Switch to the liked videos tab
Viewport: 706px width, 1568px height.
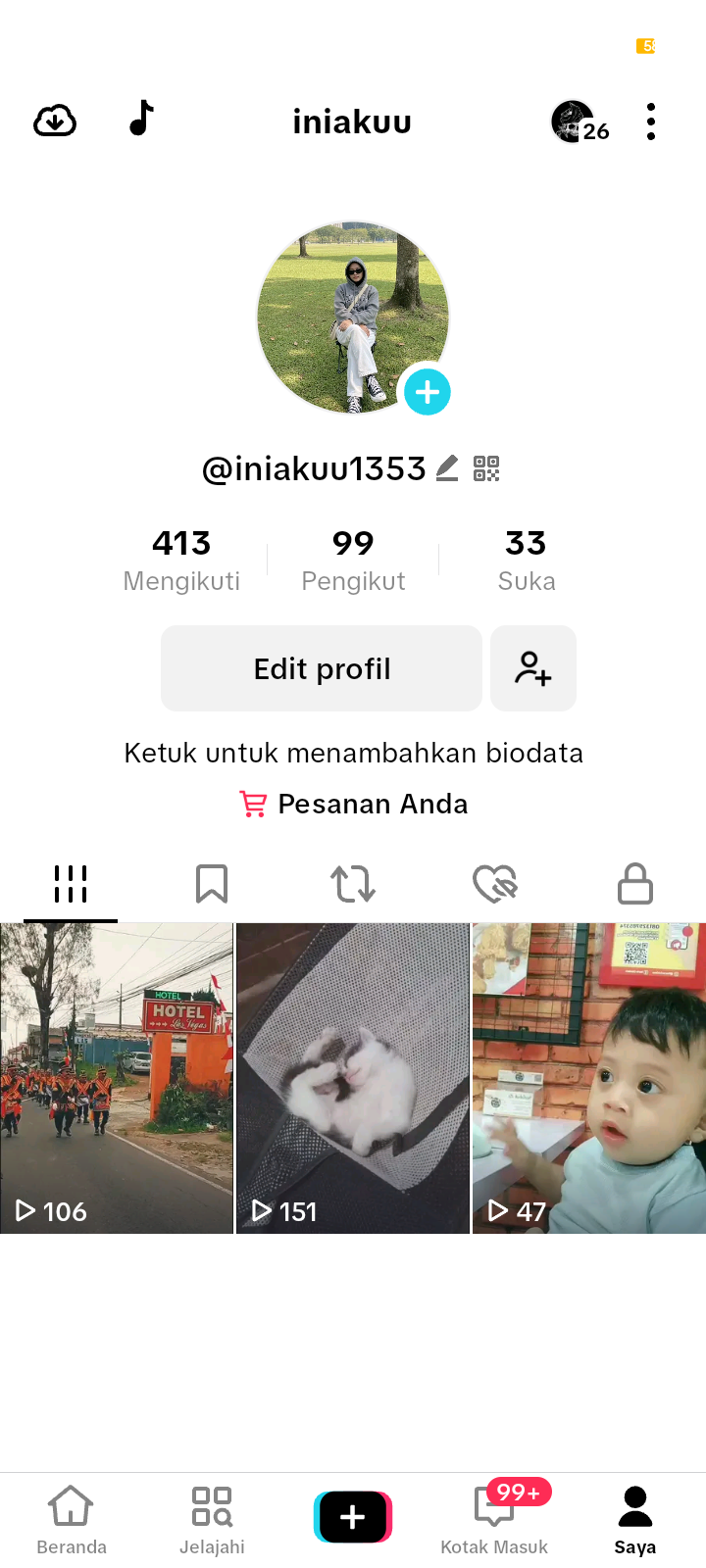pos(494,884)
